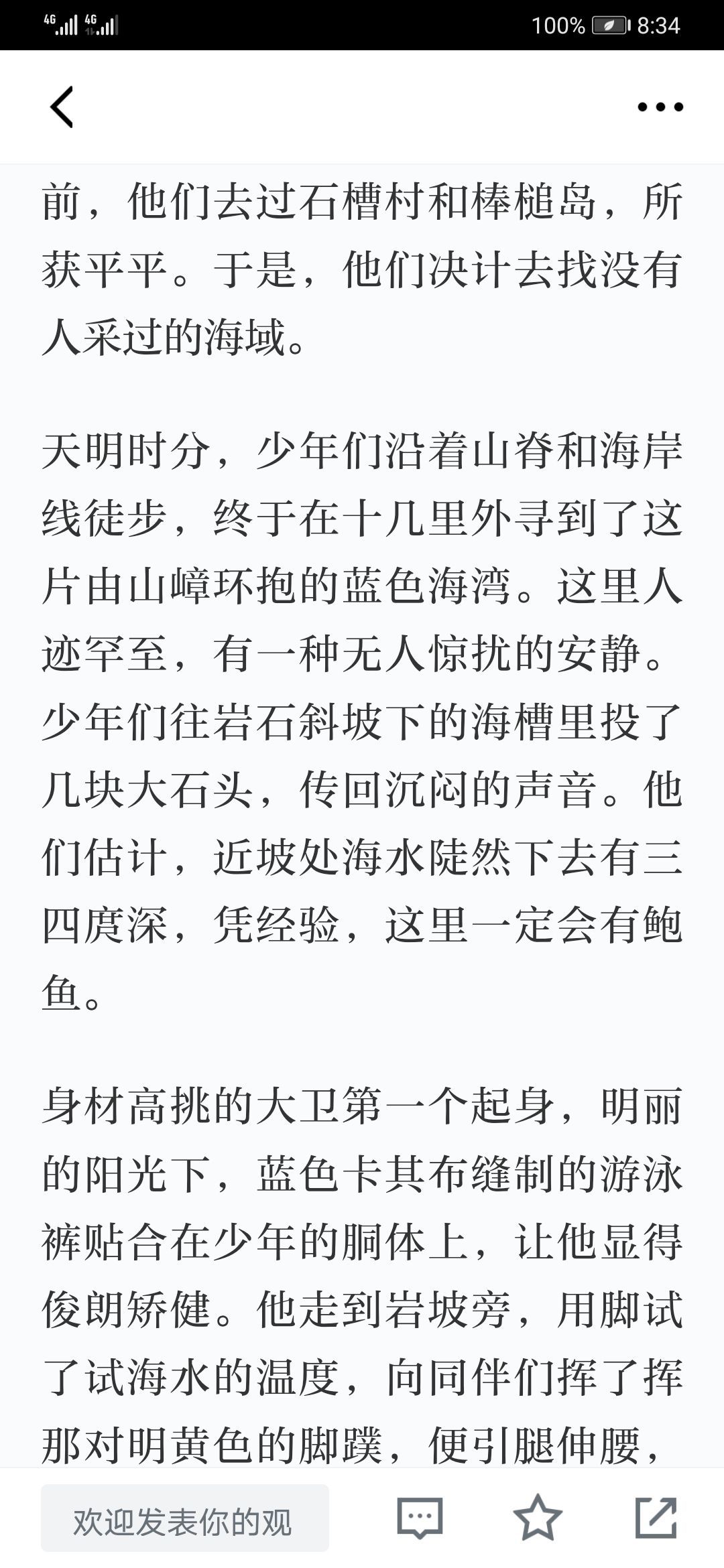The height and width of the screenshot is (1568, 724).
Task: Go back using the top-left arrow
Action: click(x=61, y=107)
